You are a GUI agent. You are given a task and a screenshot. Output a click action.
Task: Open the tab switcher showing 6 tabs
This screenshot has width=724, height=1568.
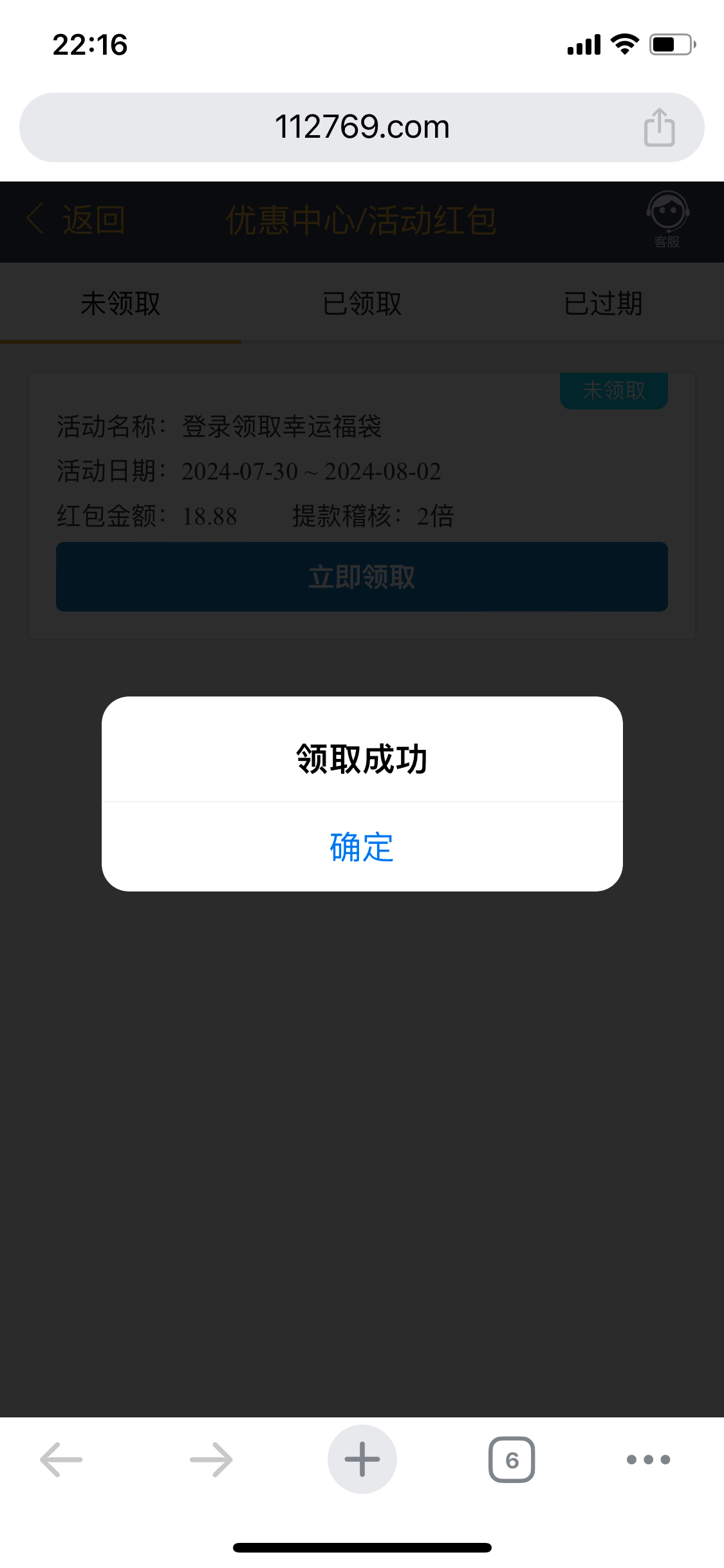(512, 1459)
